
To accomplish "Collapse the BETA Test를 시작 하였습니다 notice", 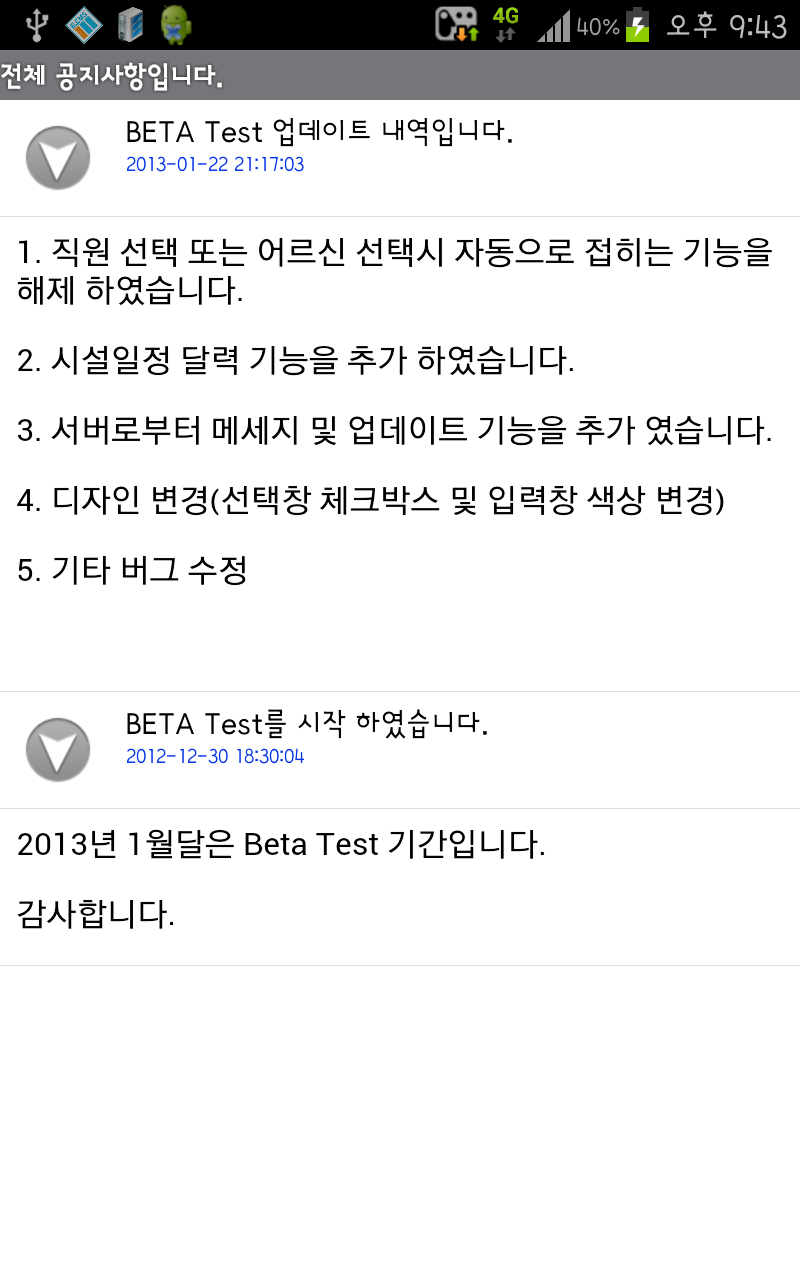I will 58,750.
